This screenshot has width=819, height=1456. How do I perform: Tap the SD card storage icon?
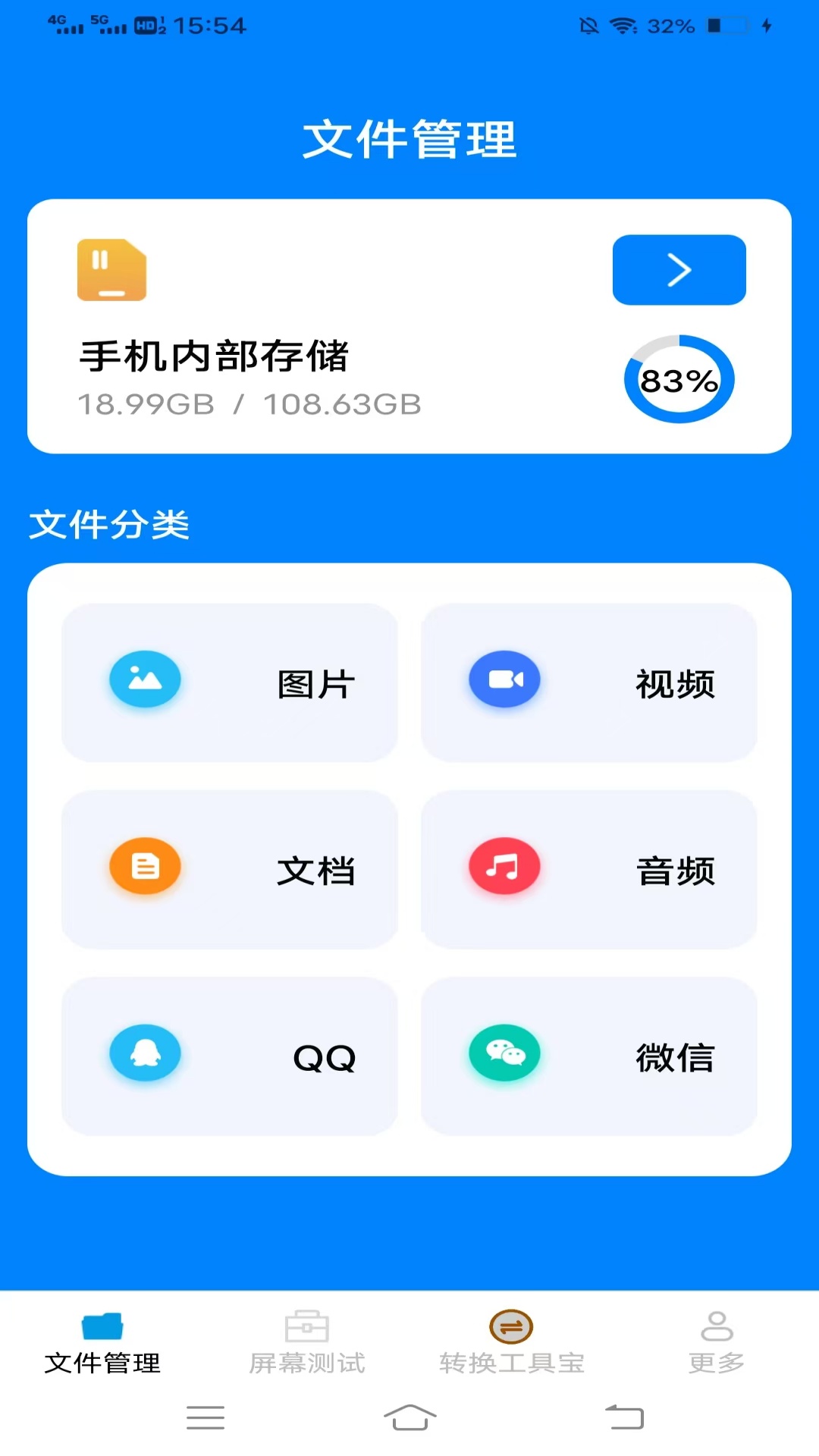pos(111,271)
